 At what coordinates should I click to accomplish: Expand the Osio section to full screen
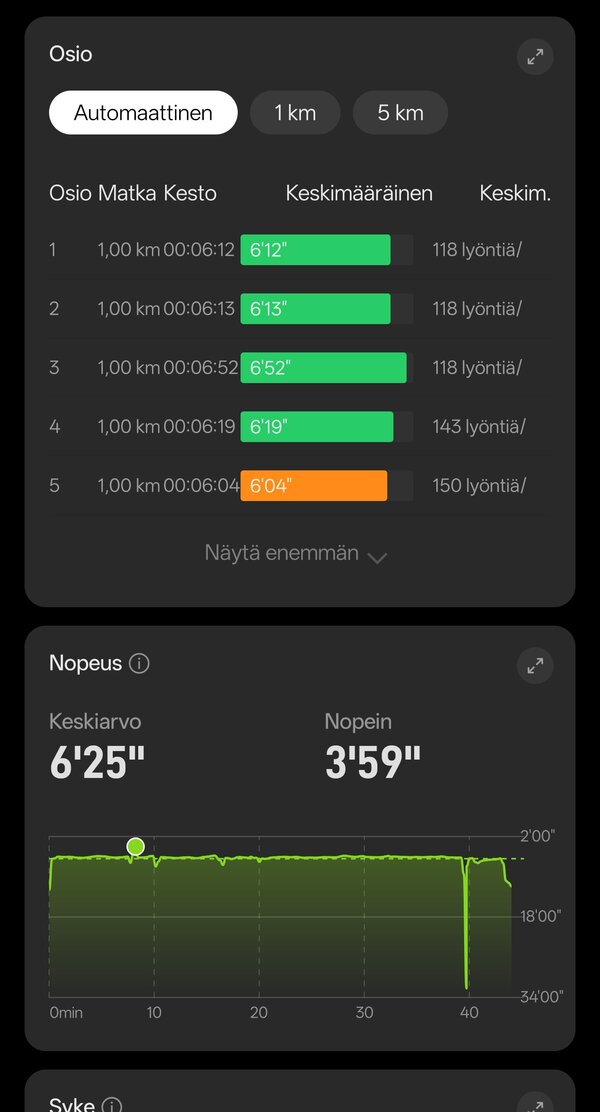tap(536, 57)
